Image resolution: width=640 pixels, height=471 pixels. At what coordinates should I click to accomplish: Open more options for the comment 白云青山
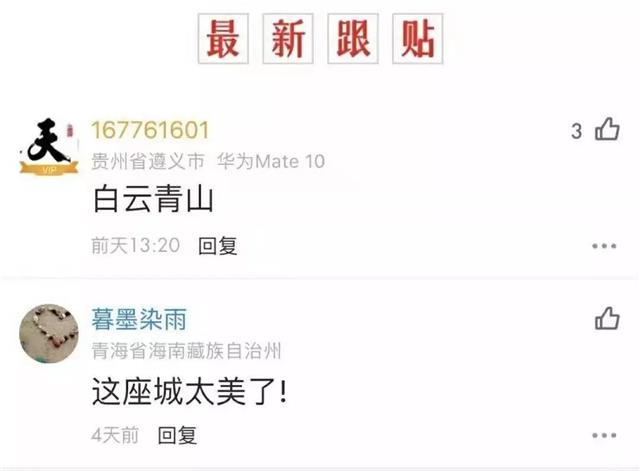pos(604,246)
